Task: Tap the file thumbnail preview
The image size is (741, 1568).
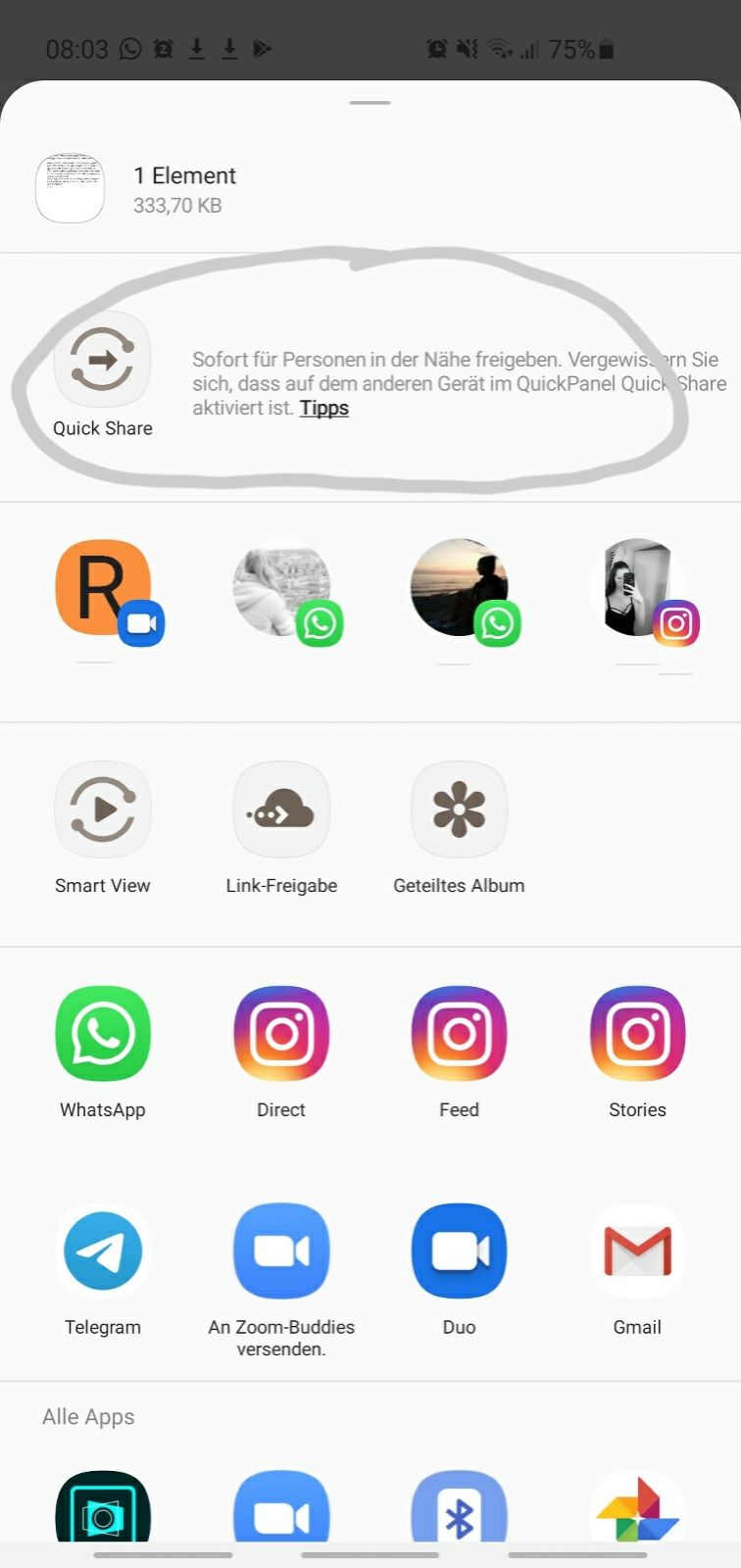Action: click(x=70, y=187)
